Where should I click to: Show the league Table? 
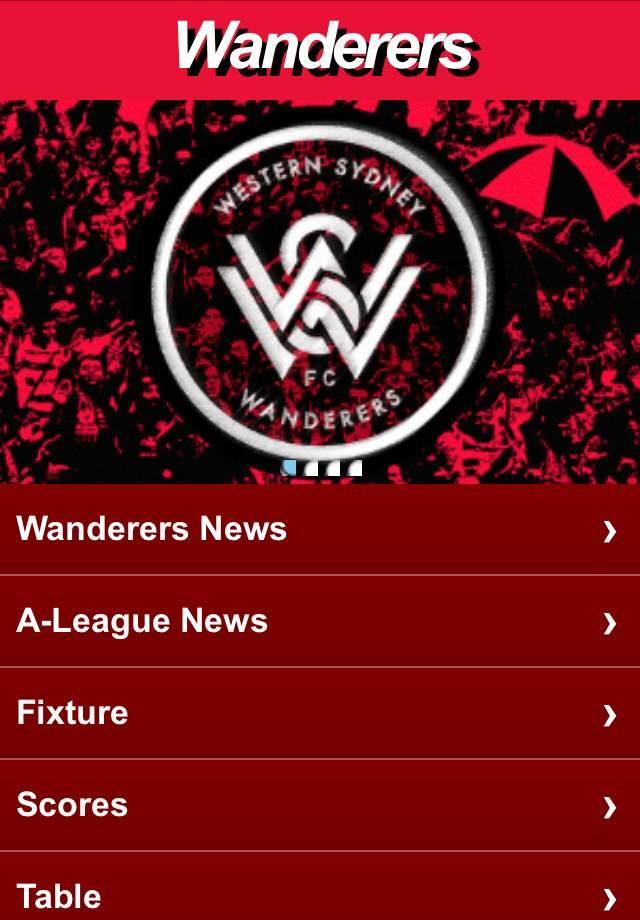pyautogui.click(x=320, y=893)
